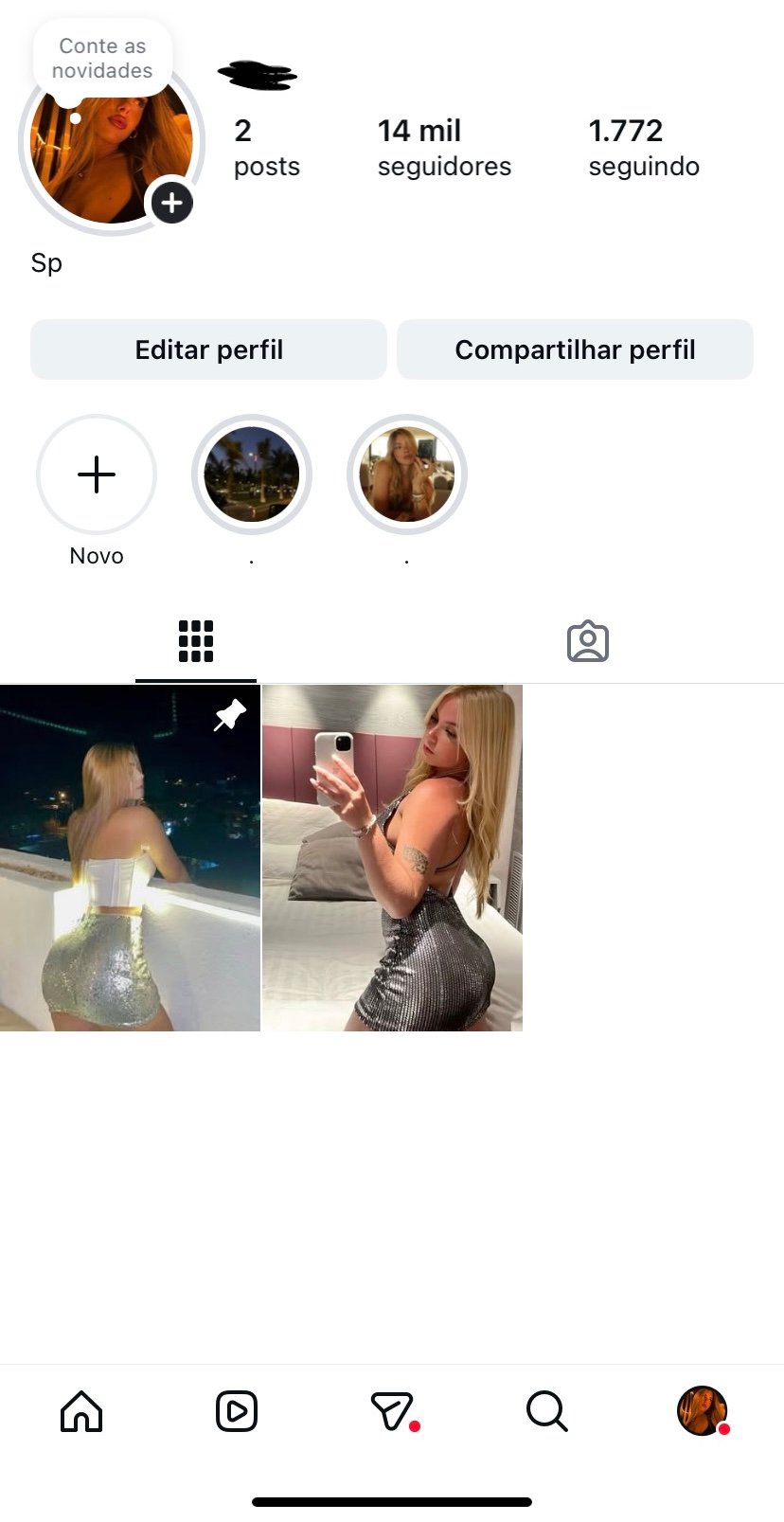
Task: Switch to the posts grid tab
Action: 196,641
